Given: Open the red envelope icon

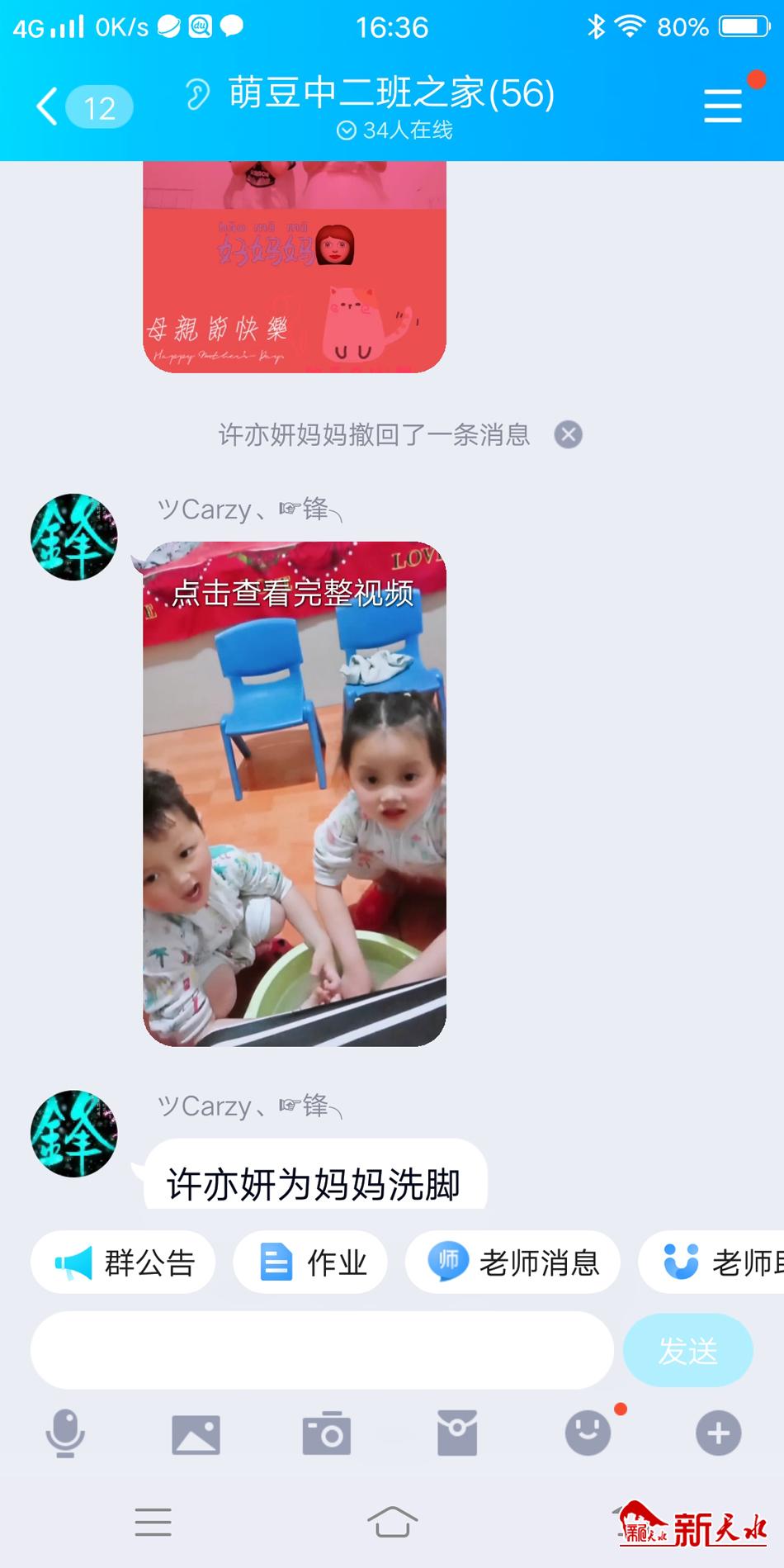Looking at the screenshot, I should pyautogui.click(x=457, y=1433).
